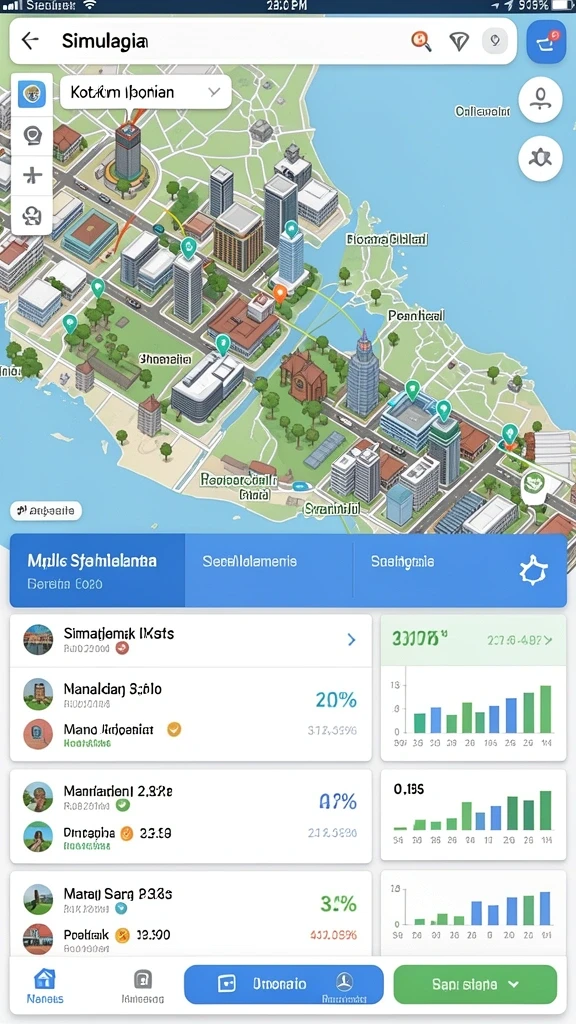The width and height of the screenshot is (576, 1024).
Task: Tap the back arrow beside Simulagia
Action: coord(30,40)
